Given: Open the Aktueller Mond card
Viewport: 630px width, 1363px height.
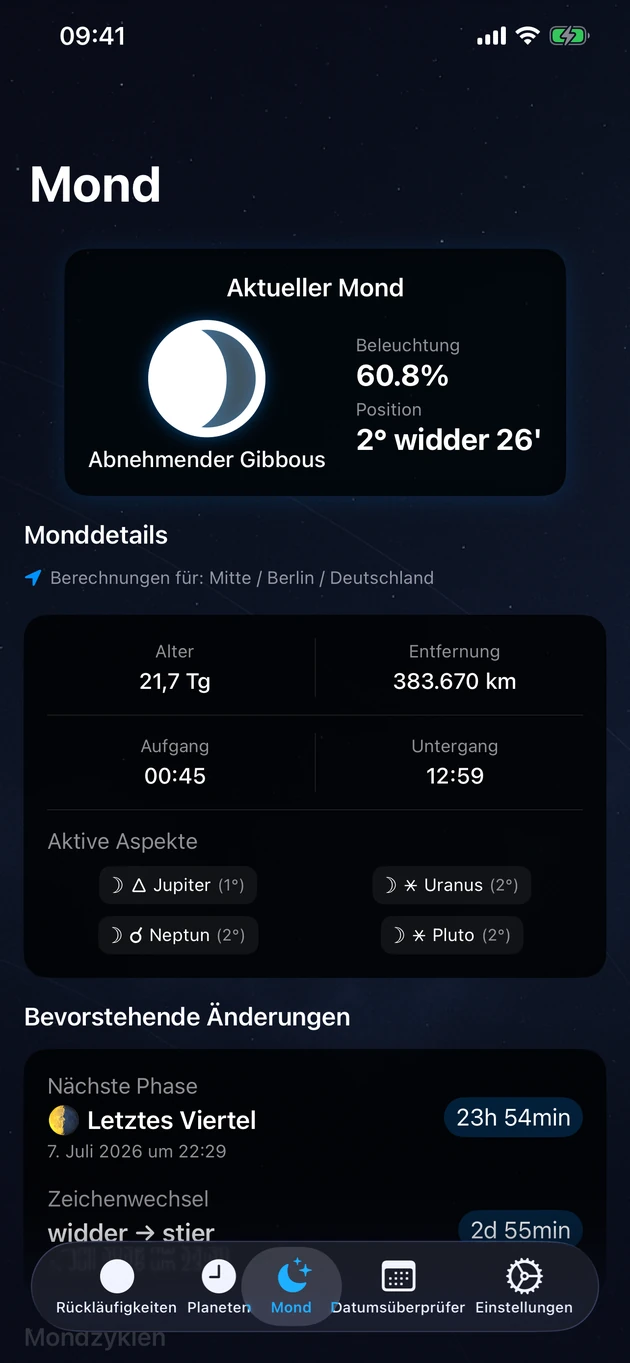Looking at the screenshot, I should 315,372.
